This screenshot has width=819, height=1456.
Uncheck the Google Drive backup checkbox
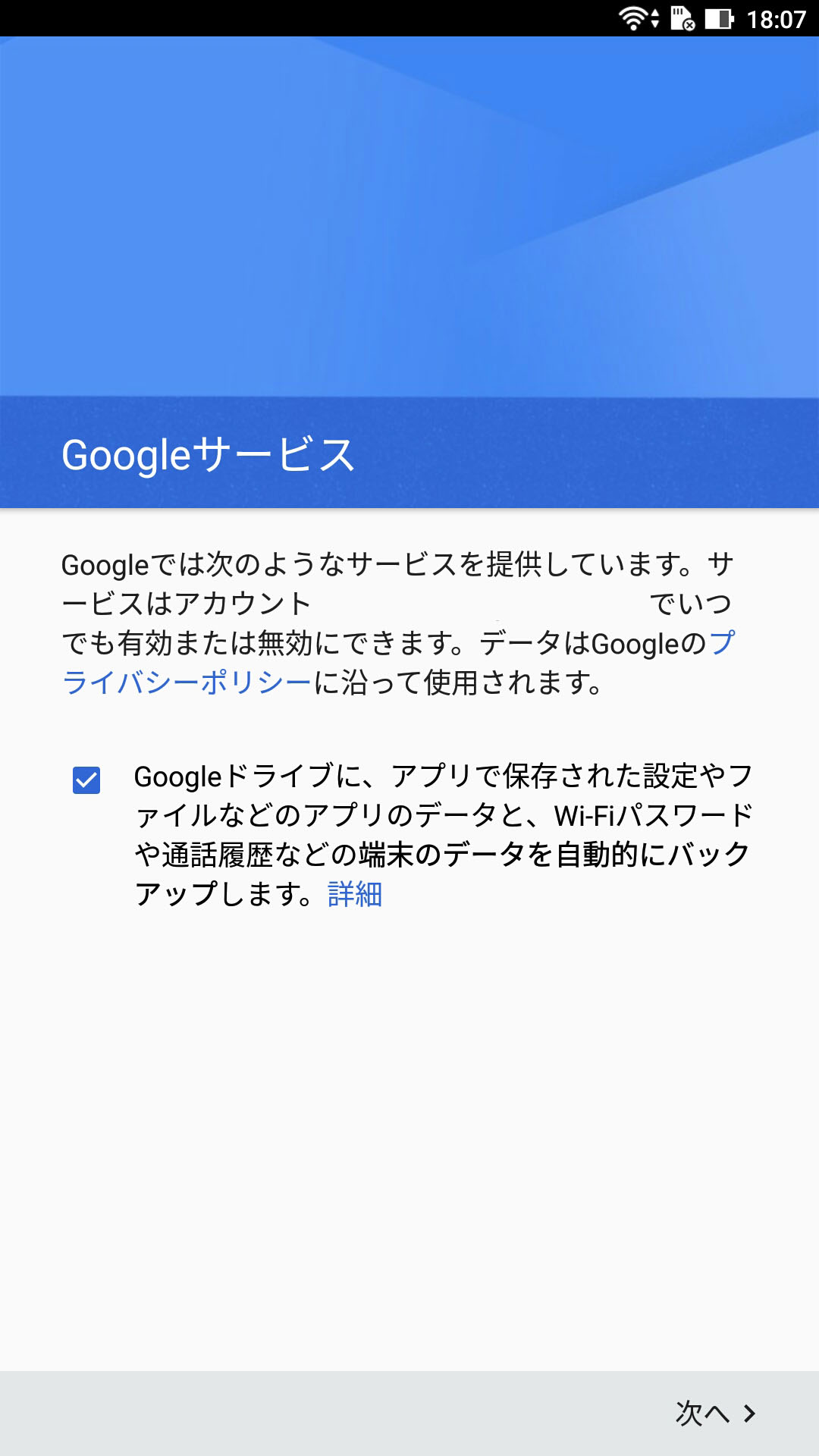pyautogui.click(x=86, y=780)
